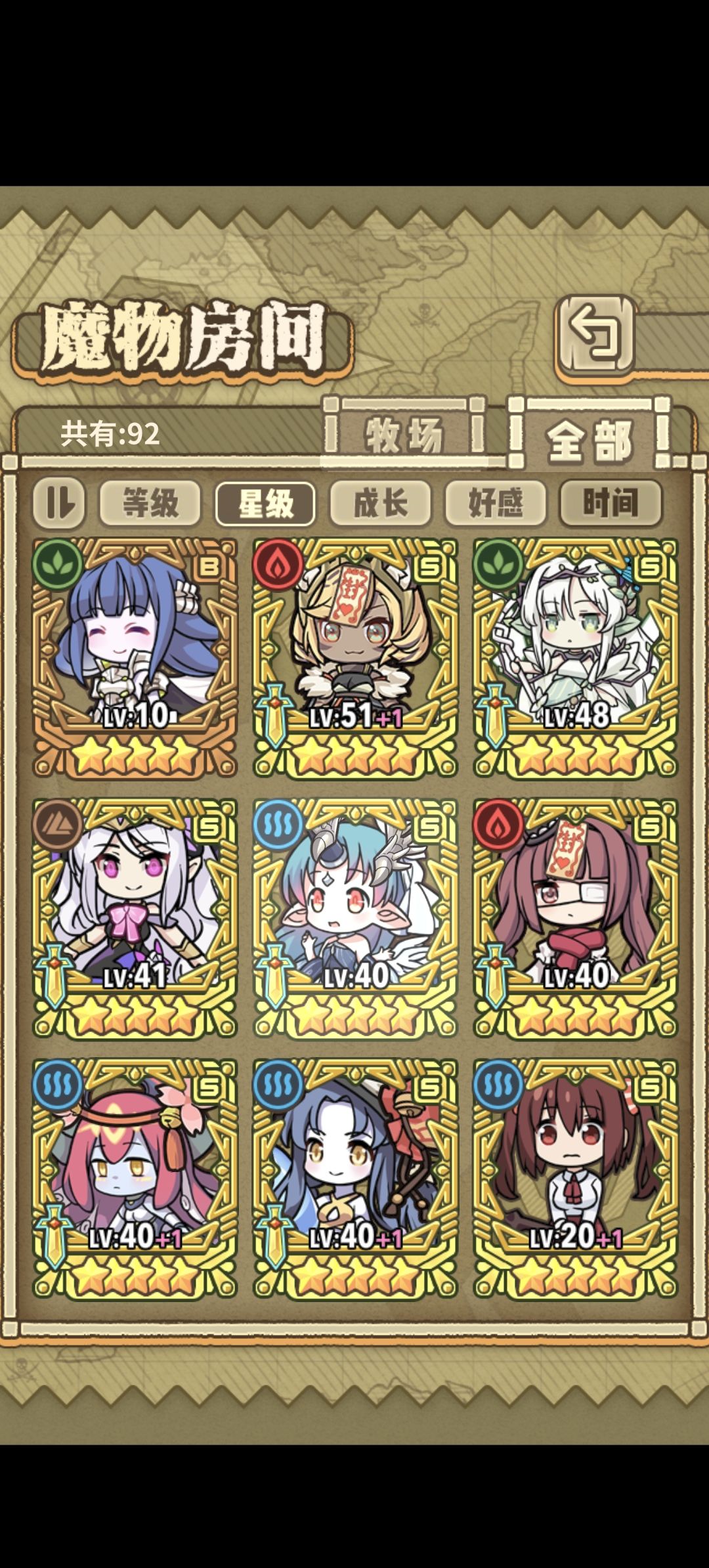Screen dimensions: 709x1568
Task: Select the LV:40+1 pink-haired blue-skinned monster
Action: point(135,1179)
